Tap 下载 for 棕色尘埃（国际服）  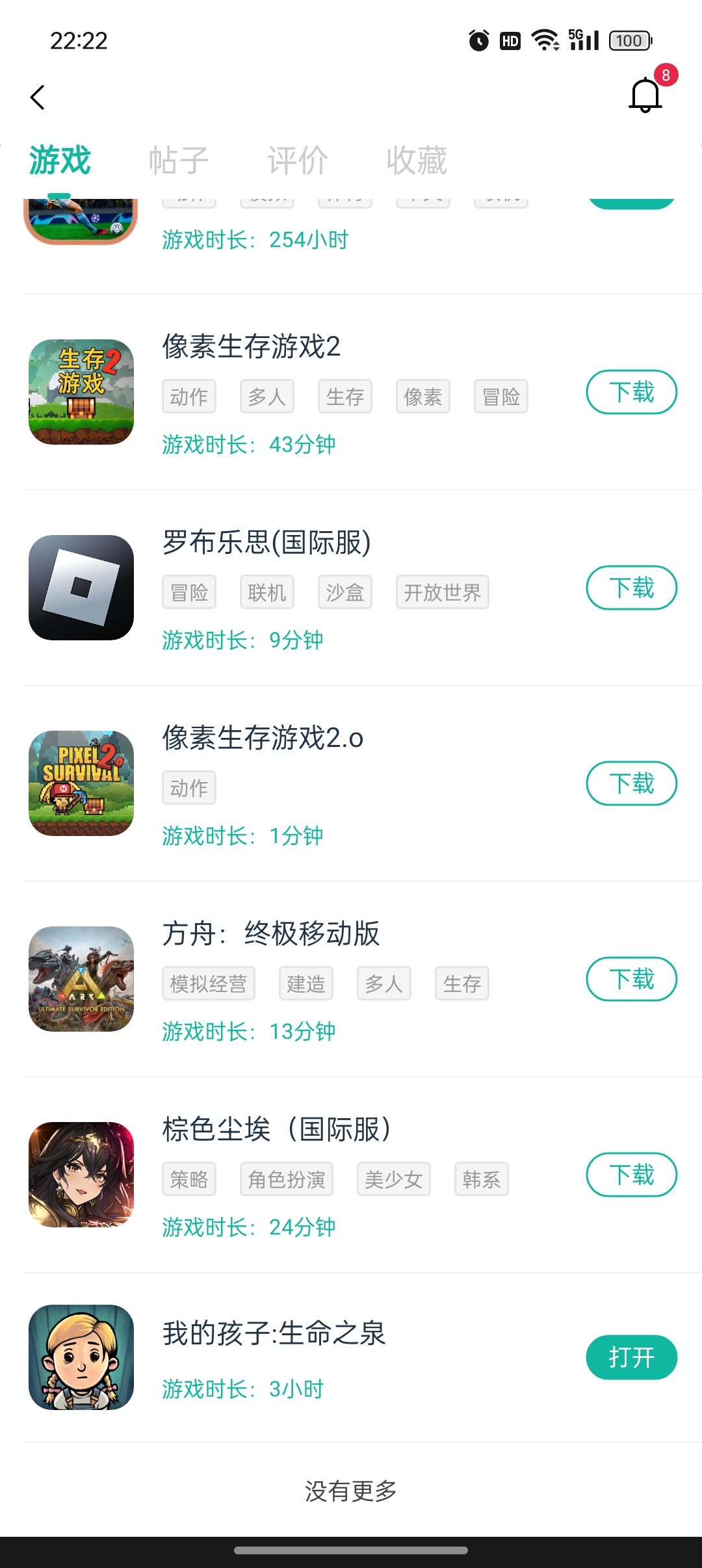click(x=631, y=1175)
